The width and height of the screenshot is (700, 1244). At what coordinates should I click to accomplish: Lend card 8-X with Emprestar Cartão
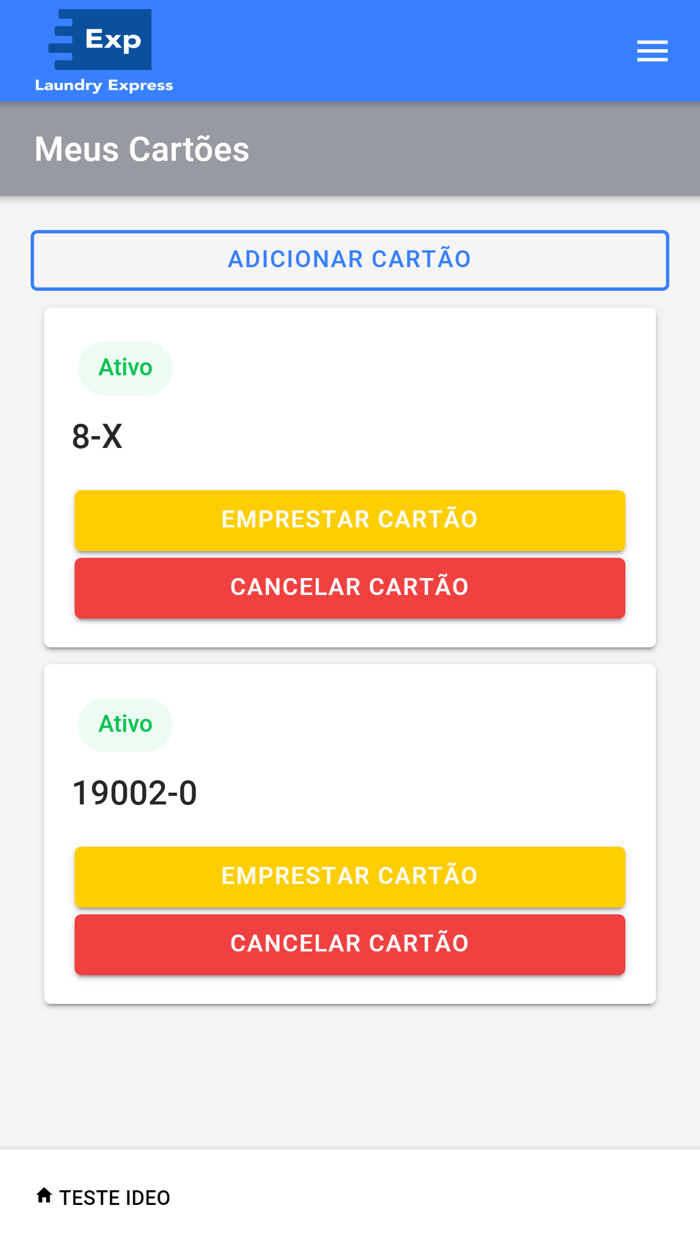[349, 520]
